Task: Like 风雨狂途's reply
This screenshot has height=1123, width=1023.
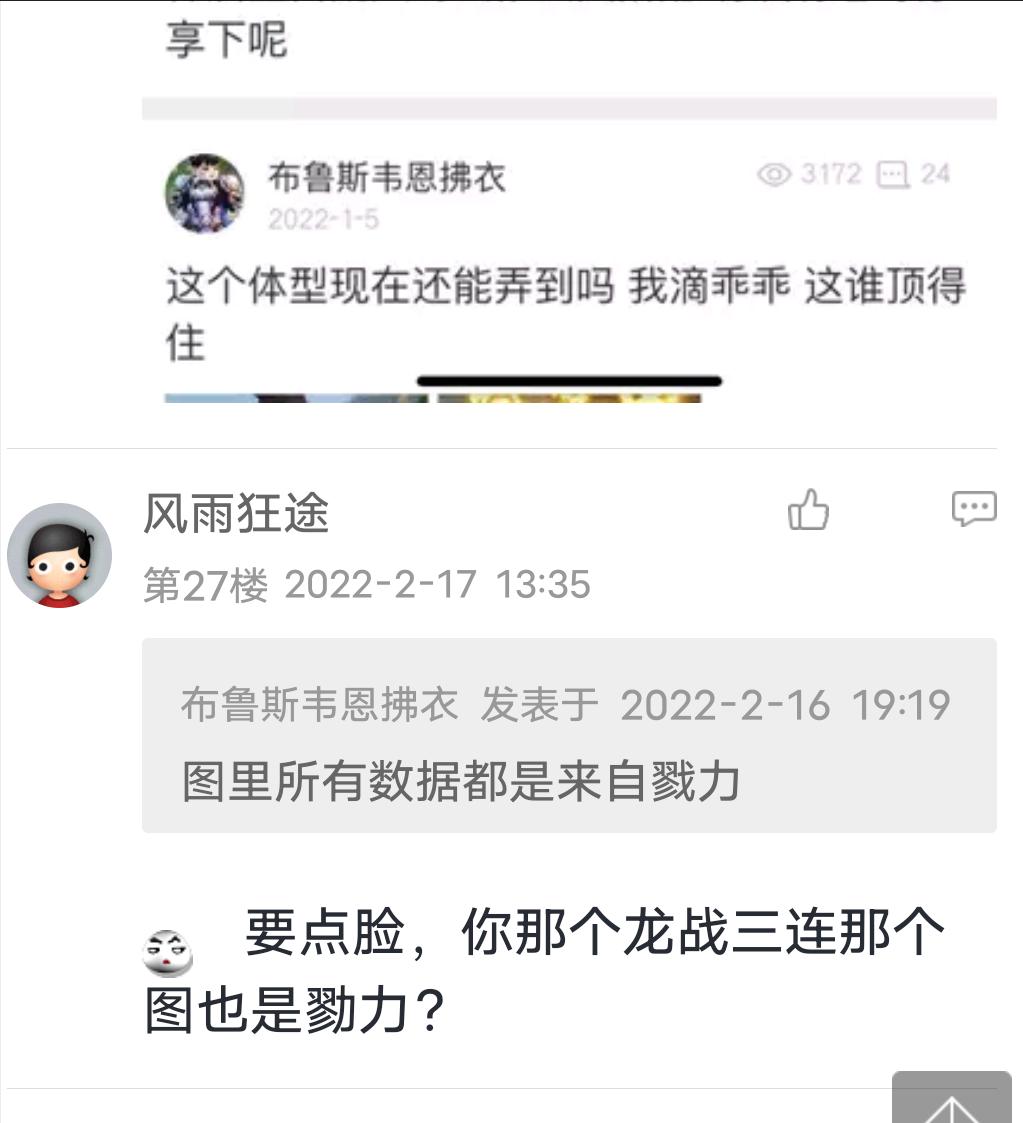Action: tap(808, 510)
